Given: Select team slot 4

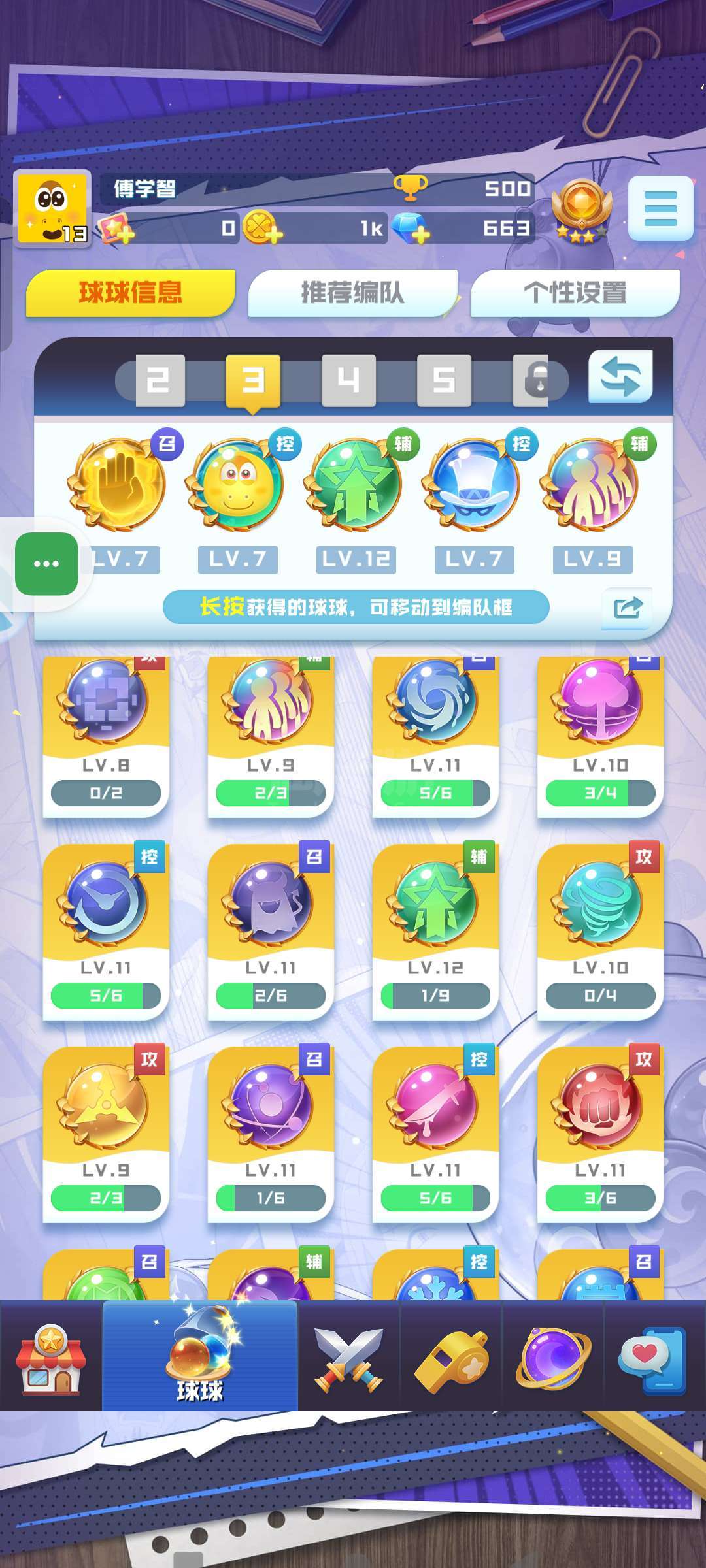Looking at the screenshot, I should point(348,380).
